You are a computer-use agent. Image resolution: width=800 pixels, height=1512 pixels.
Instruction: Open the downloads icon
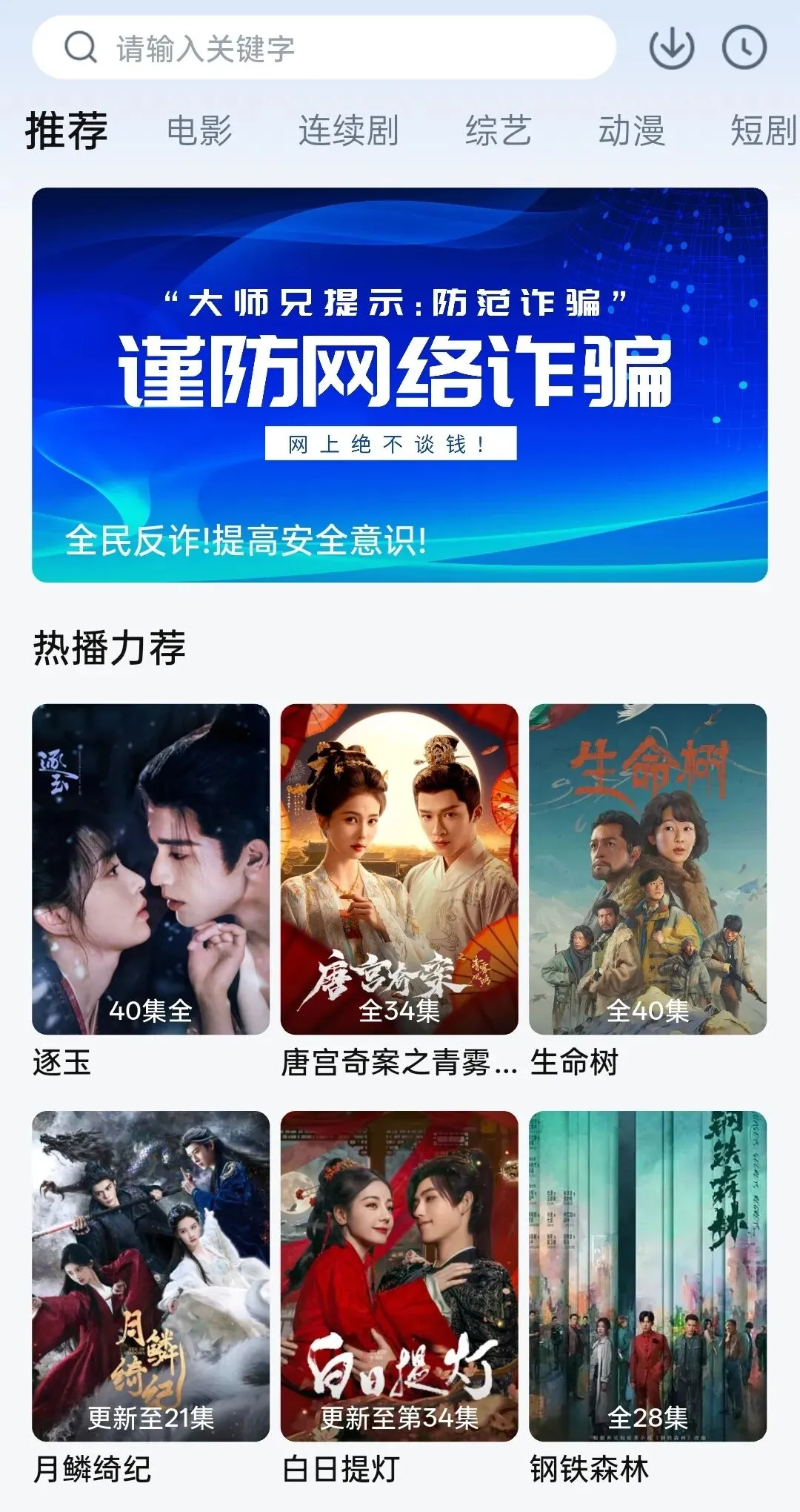click(671, 48)
